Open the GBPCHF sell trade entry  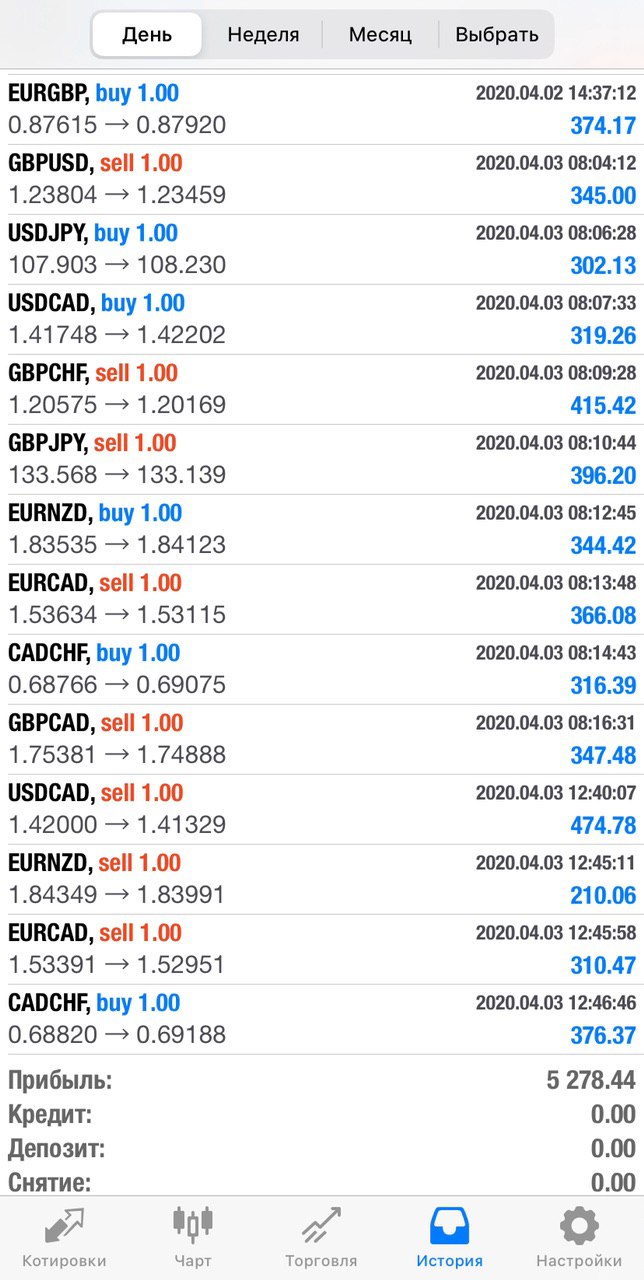pos(322,390)
